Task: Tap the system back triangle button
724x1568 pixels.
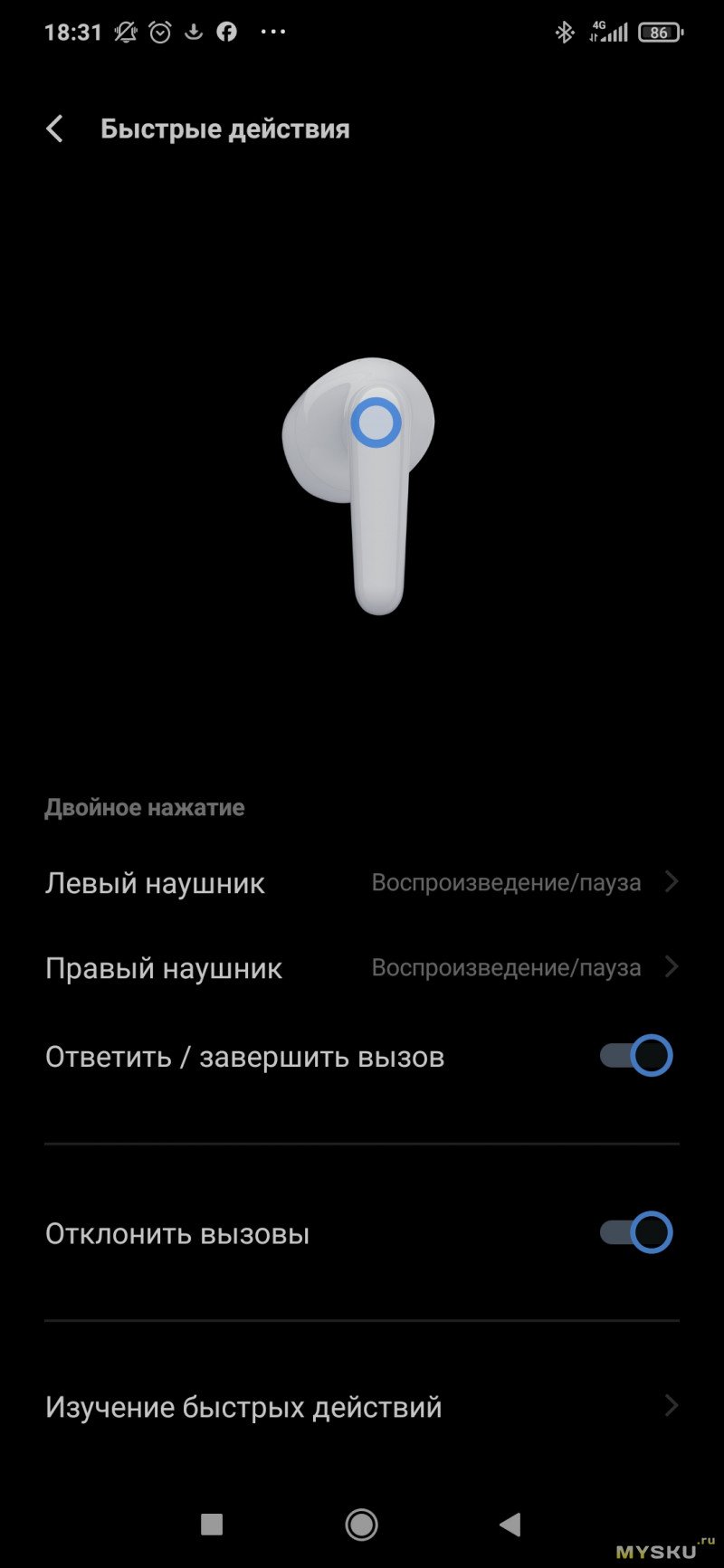Action: click(x=510, y=1525)
